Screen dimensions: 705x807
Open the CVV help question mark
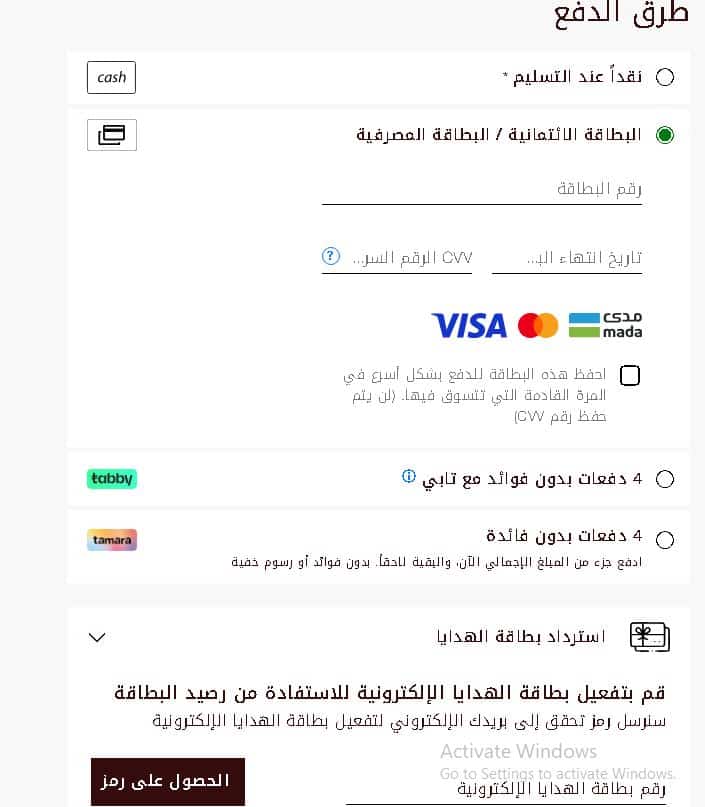(x=331, y=257)
